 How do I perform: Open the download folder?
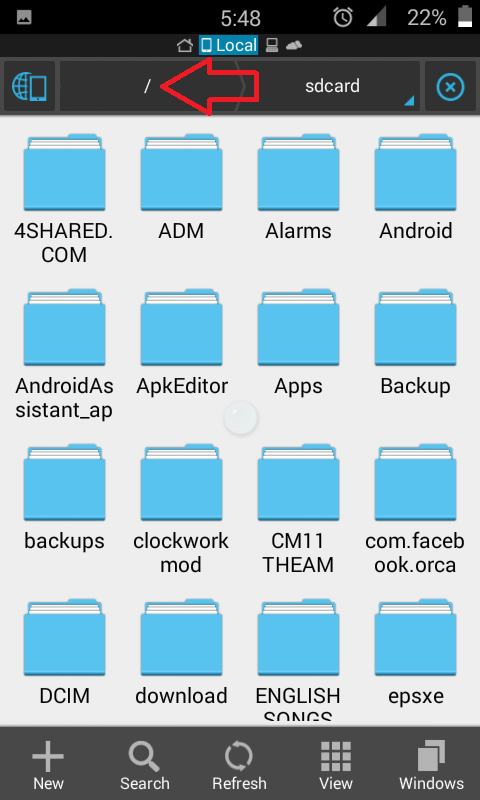coord(181,653)
